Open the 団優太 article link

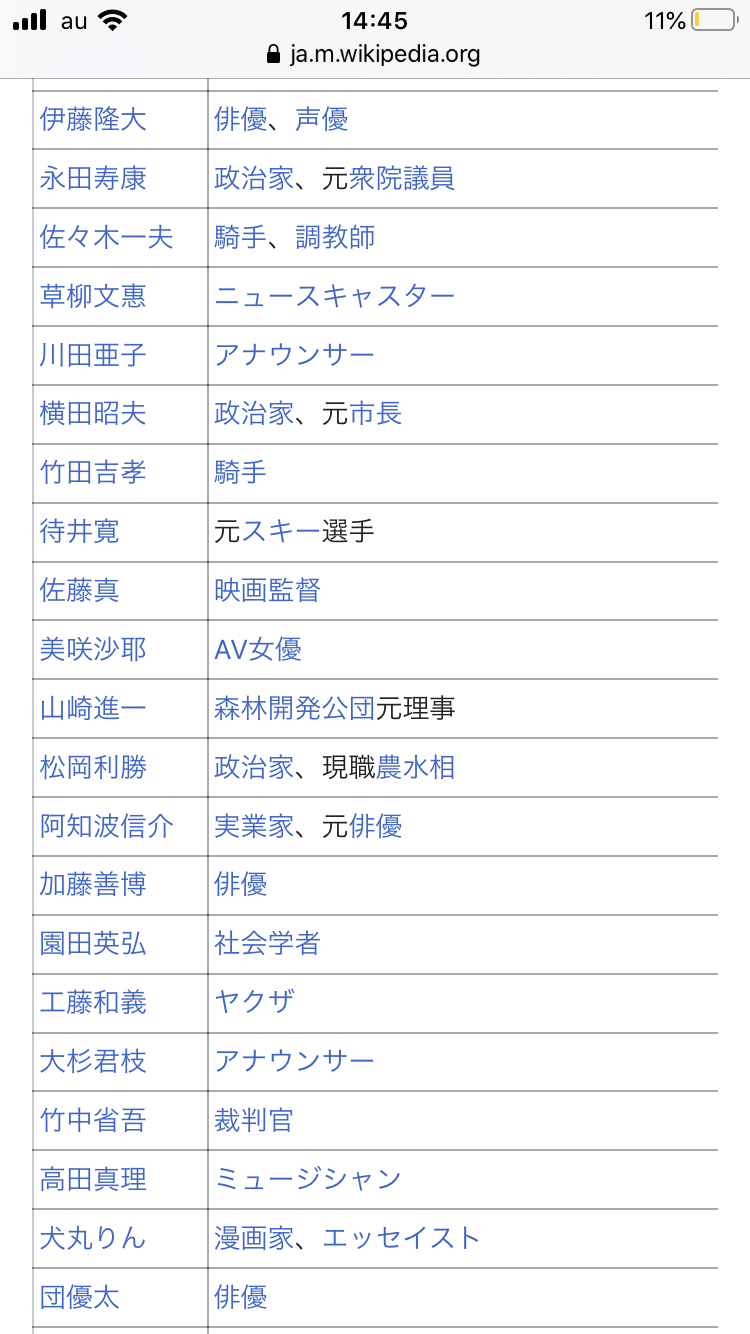pyautogui.click(x=80, y=1298)
